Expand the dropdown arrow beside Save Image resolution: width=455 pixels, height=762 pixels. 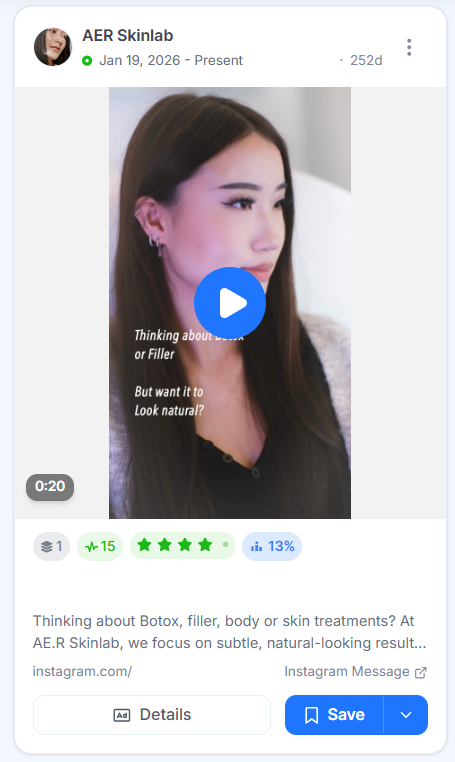coord(406,715)
